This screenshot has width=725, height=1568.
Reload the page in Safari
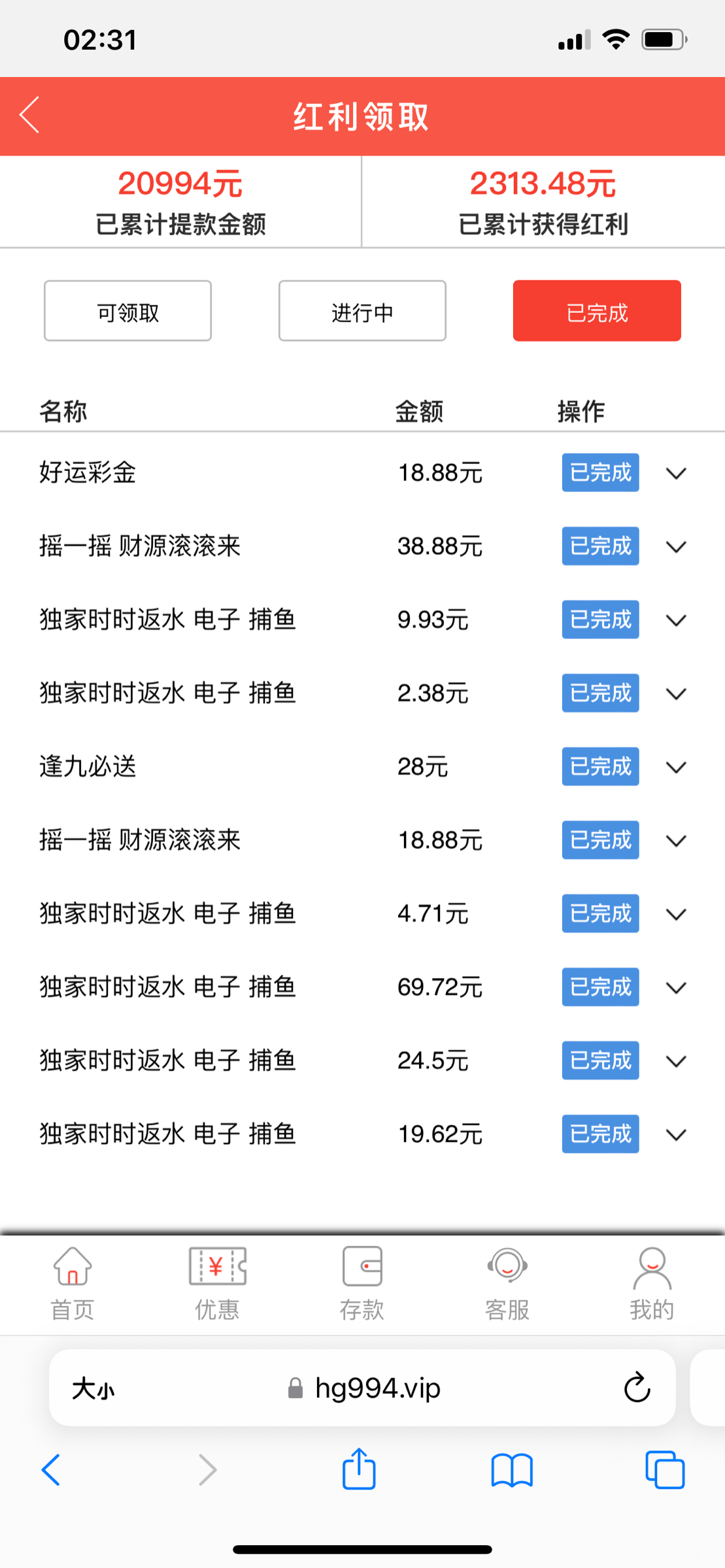(636, 1388)
